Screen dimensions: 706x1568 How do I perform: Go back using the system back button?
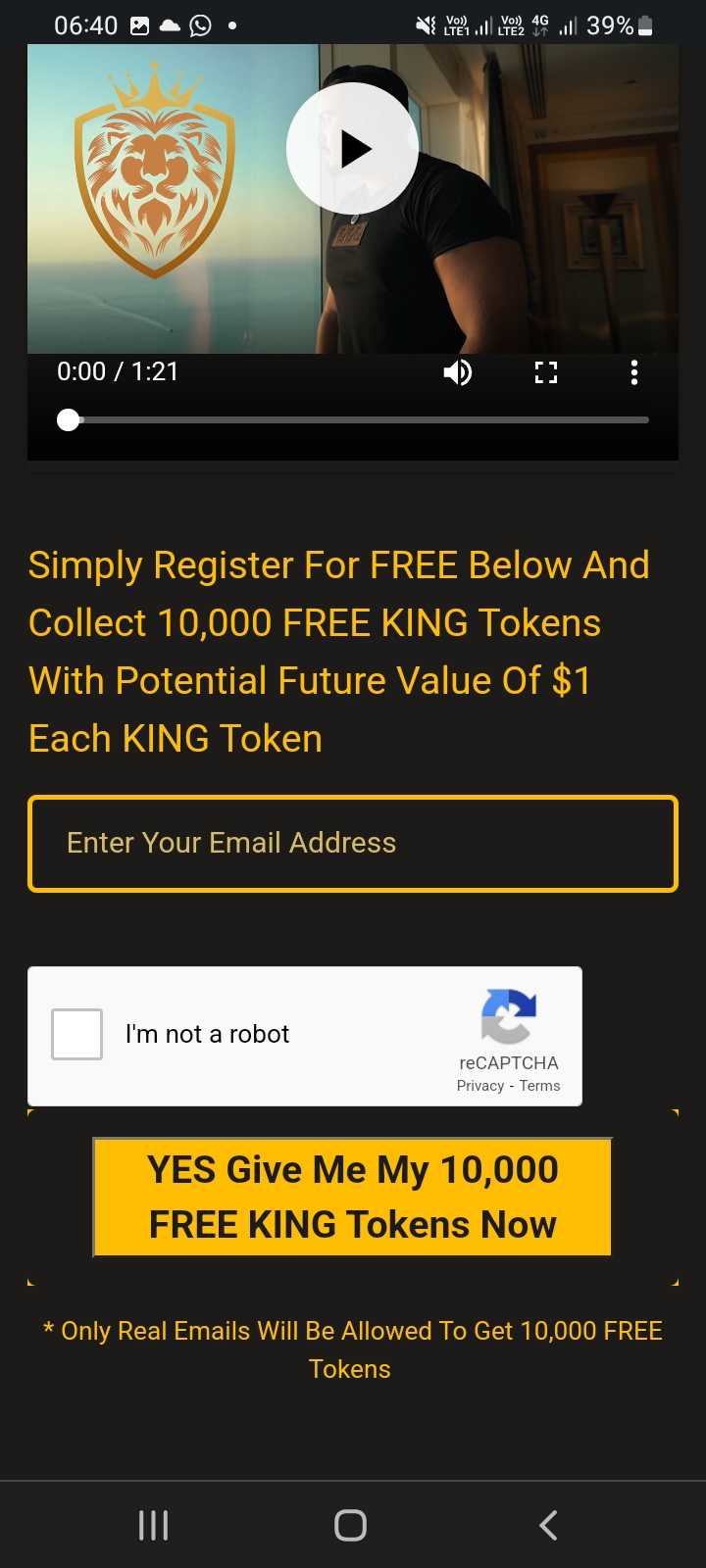[x=548, y=1525]
